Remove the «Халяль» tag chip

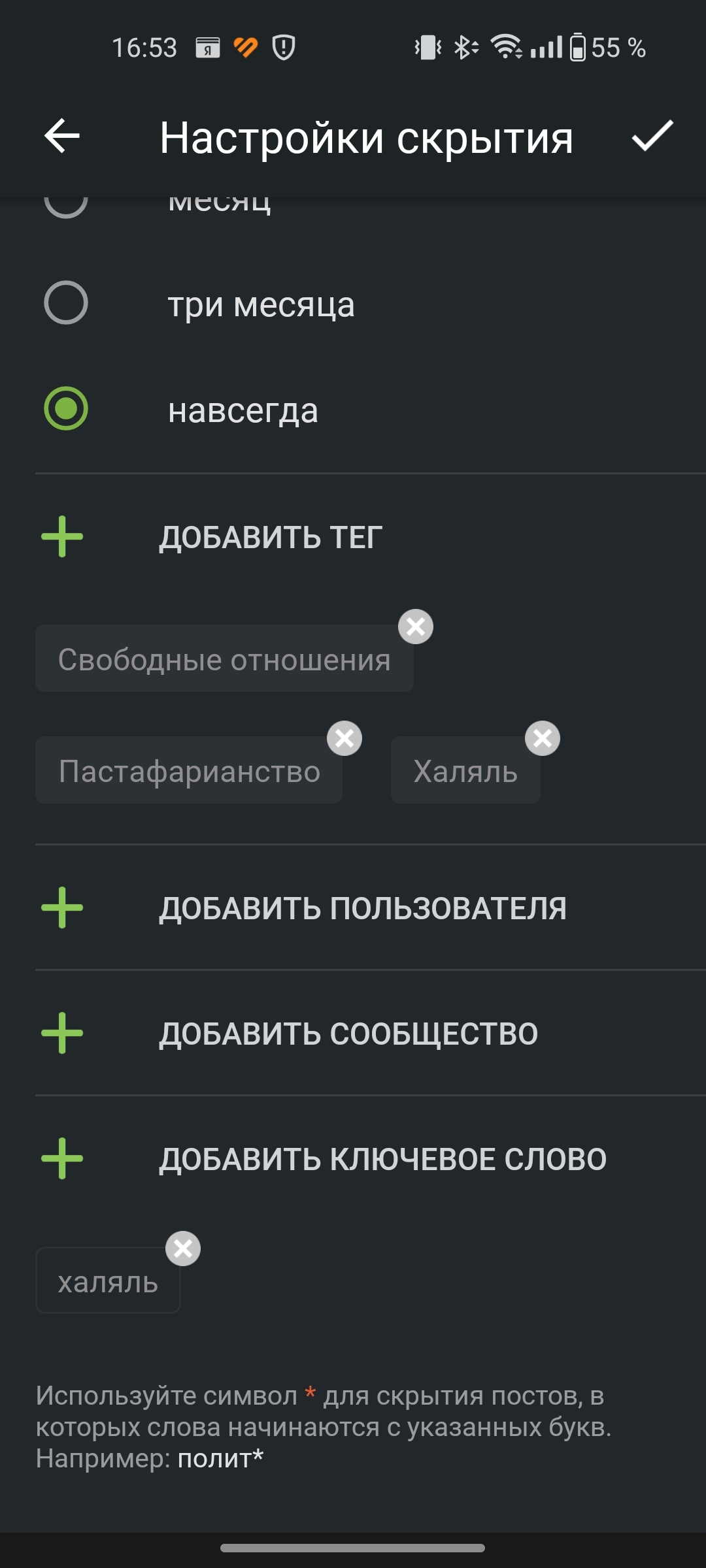[543, 738]
